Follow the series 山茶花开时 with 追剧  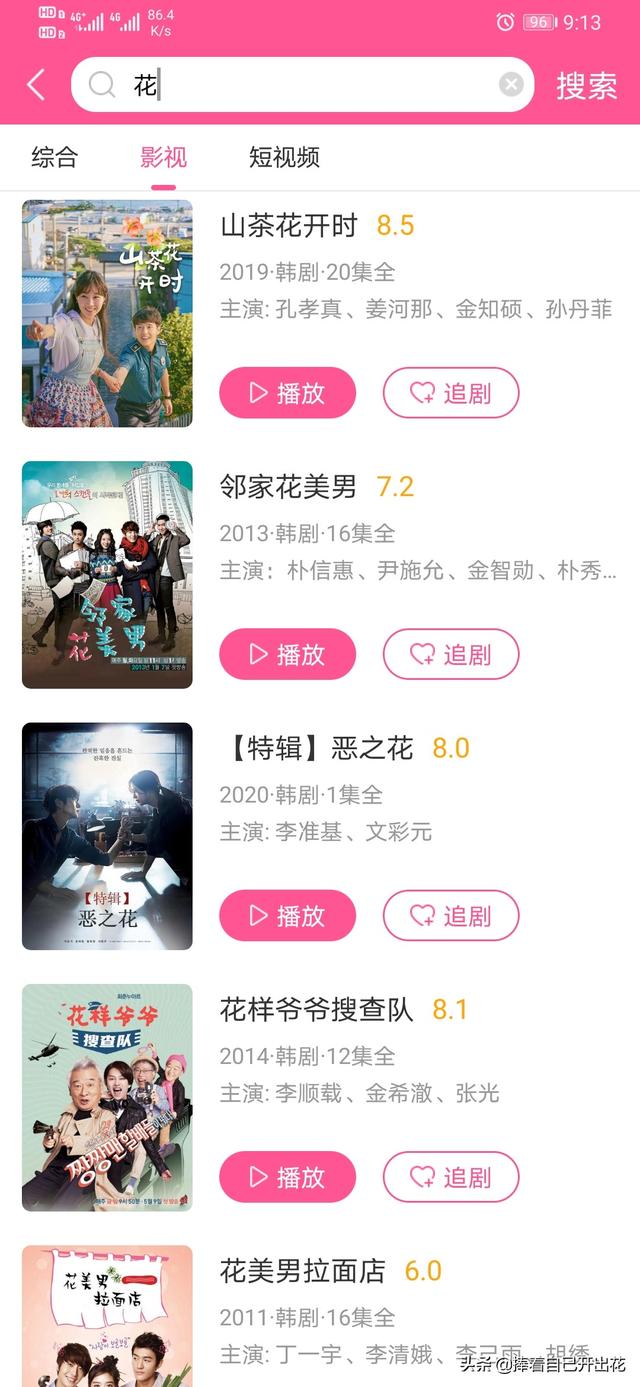pyautogui.click(x=451, y=393)
